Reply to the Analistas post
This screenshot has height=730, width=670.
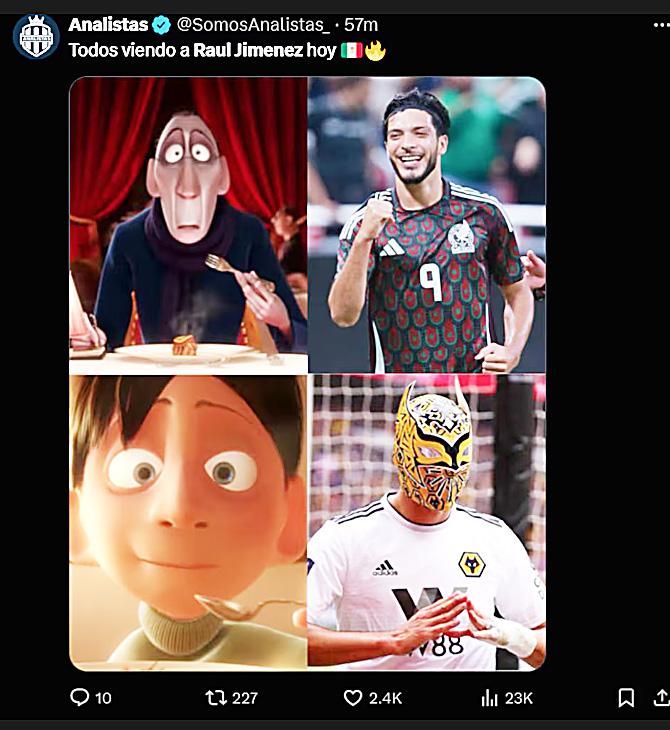click(x=80, y=697)
